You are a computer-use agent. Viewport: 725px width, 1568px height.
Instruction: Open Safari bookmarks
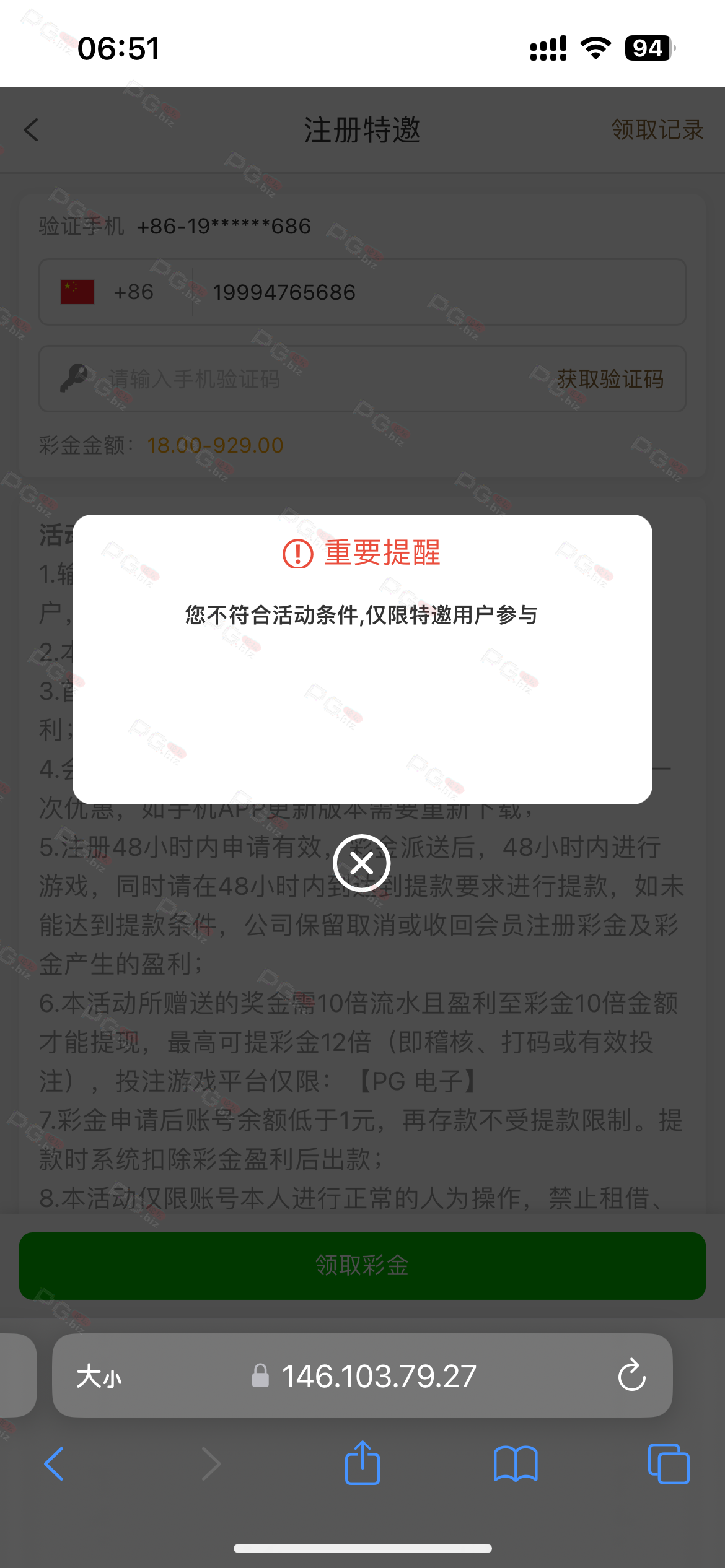[516, 1464]
